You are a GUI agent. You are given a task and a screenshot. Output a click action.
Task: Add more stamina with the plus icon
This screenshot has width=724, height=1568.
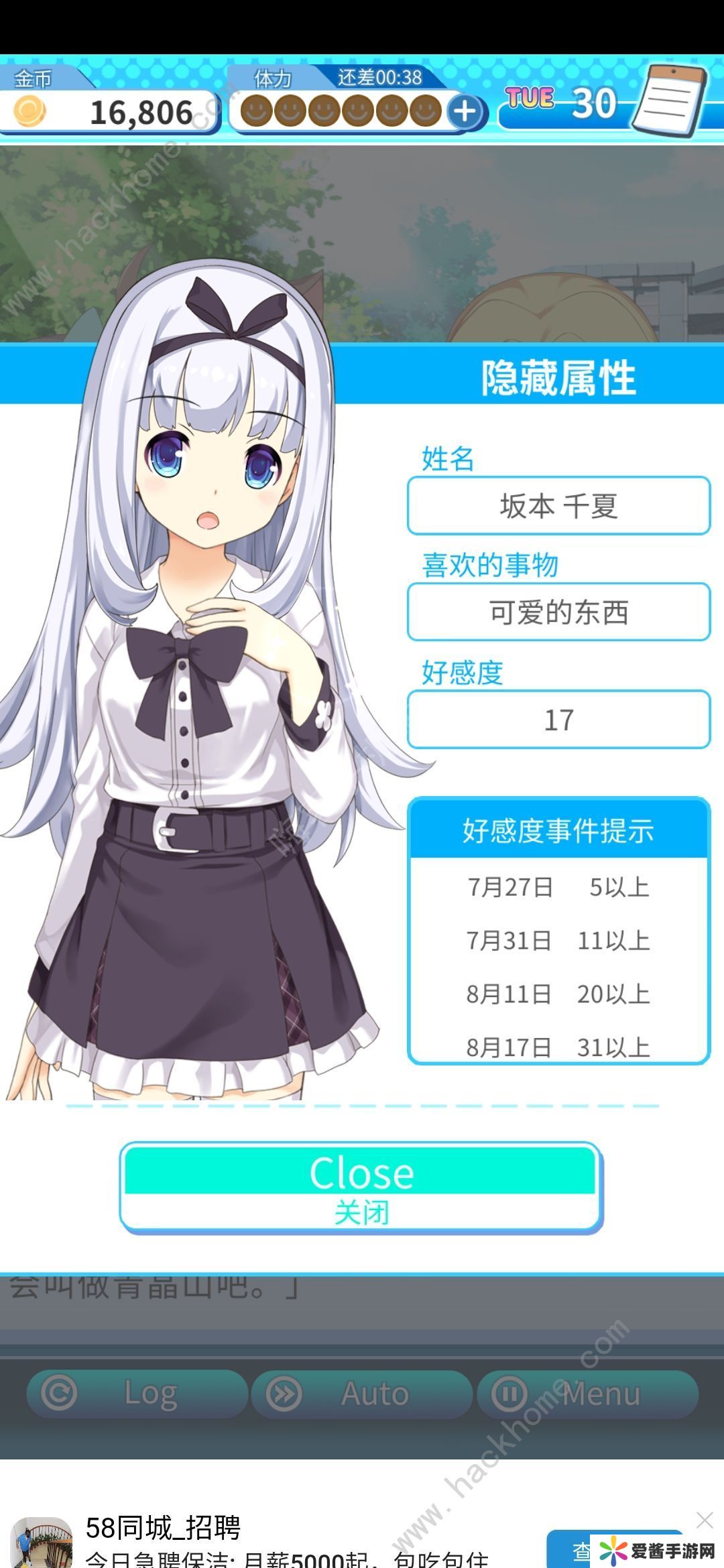[465, 112]
